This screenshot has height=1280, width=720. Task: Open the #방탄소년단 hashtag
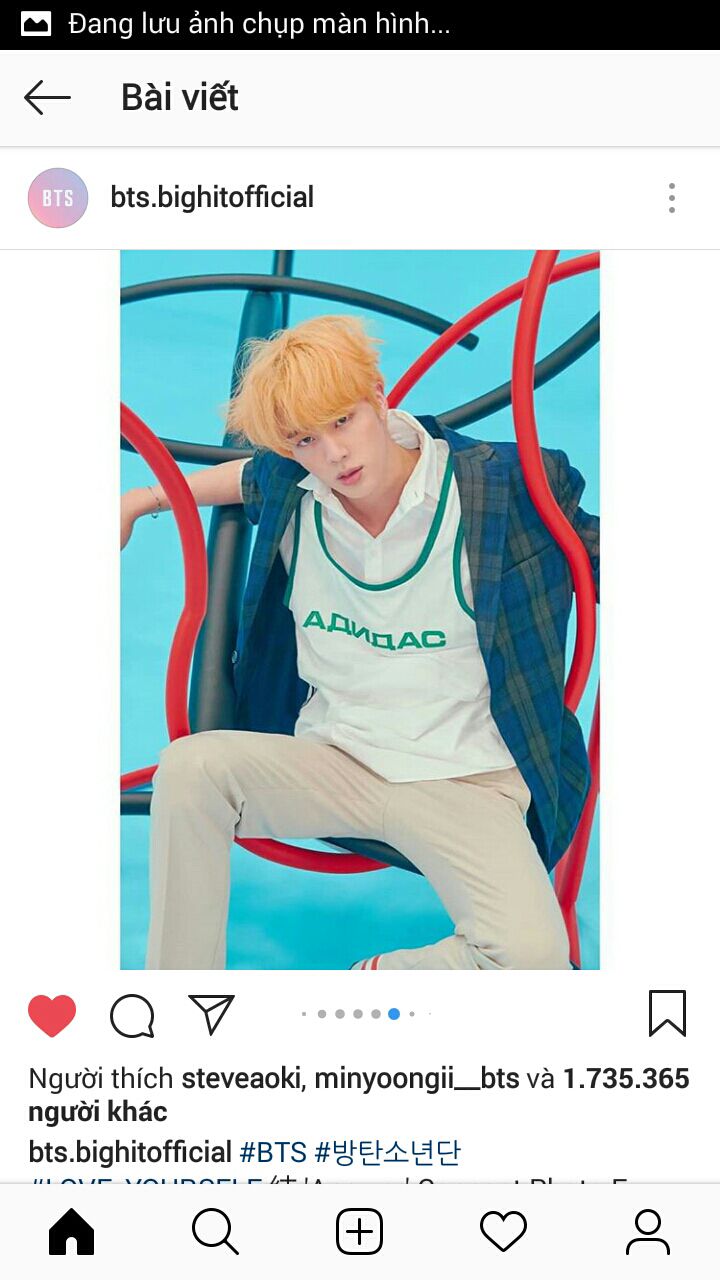388,1152
